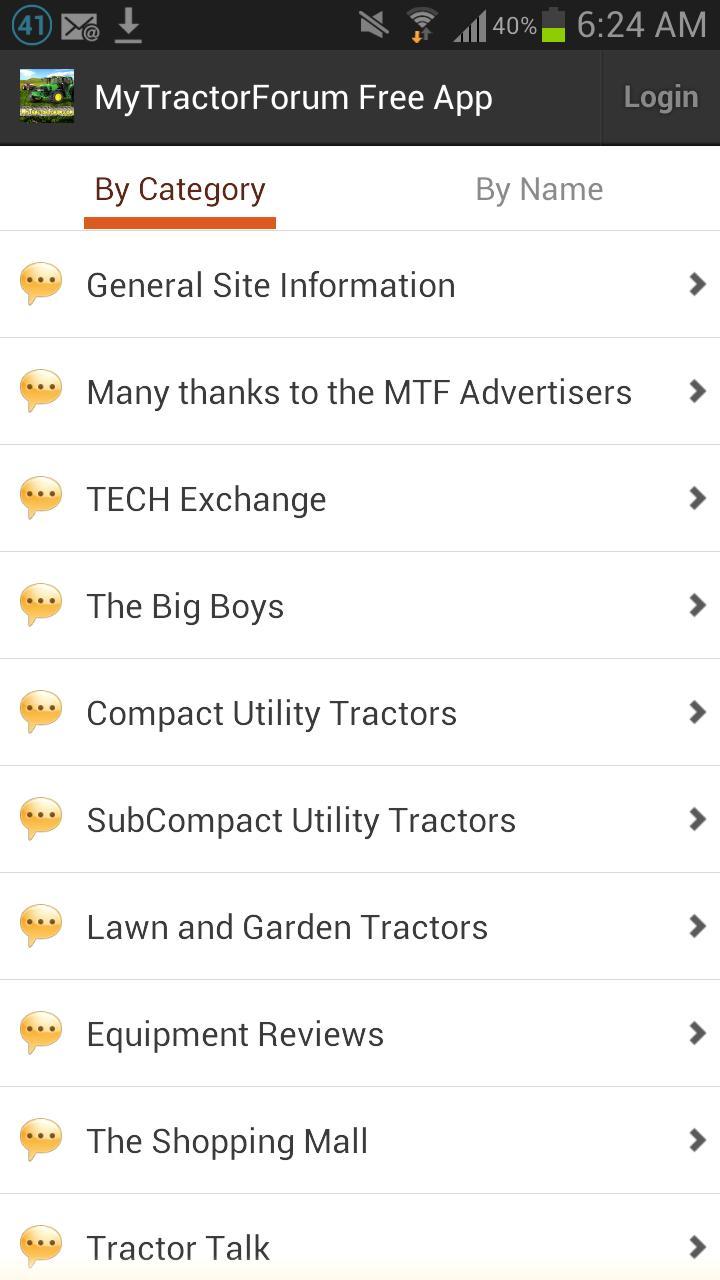This screenshot has width=720, height=1280.
Task: Tap the MyTractorForum tractor logo icon
Action: click(46, 96)
